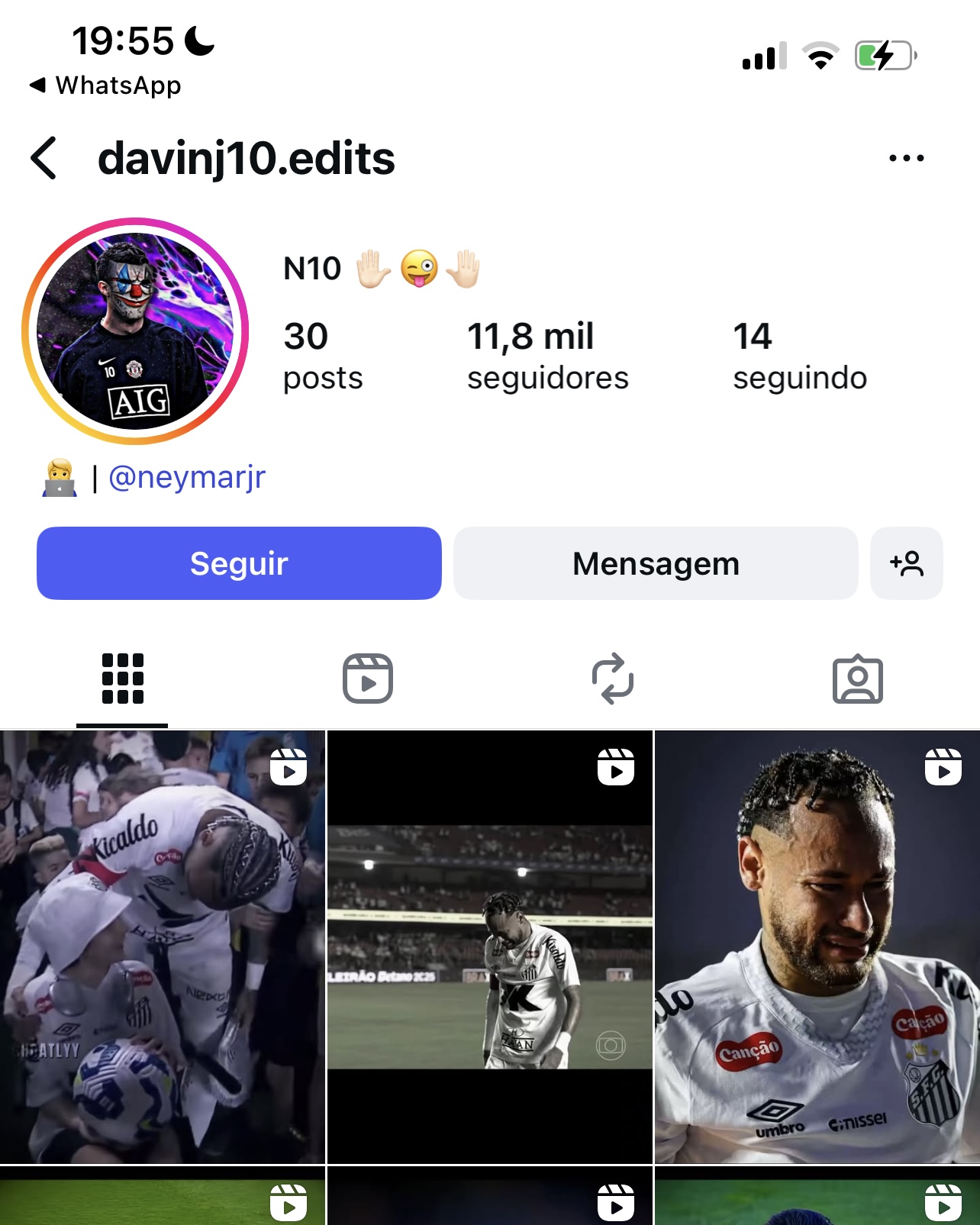The image size is (980, 1225).
Task: Switch to the Reels tab
Action: click(x=367, y=679)
